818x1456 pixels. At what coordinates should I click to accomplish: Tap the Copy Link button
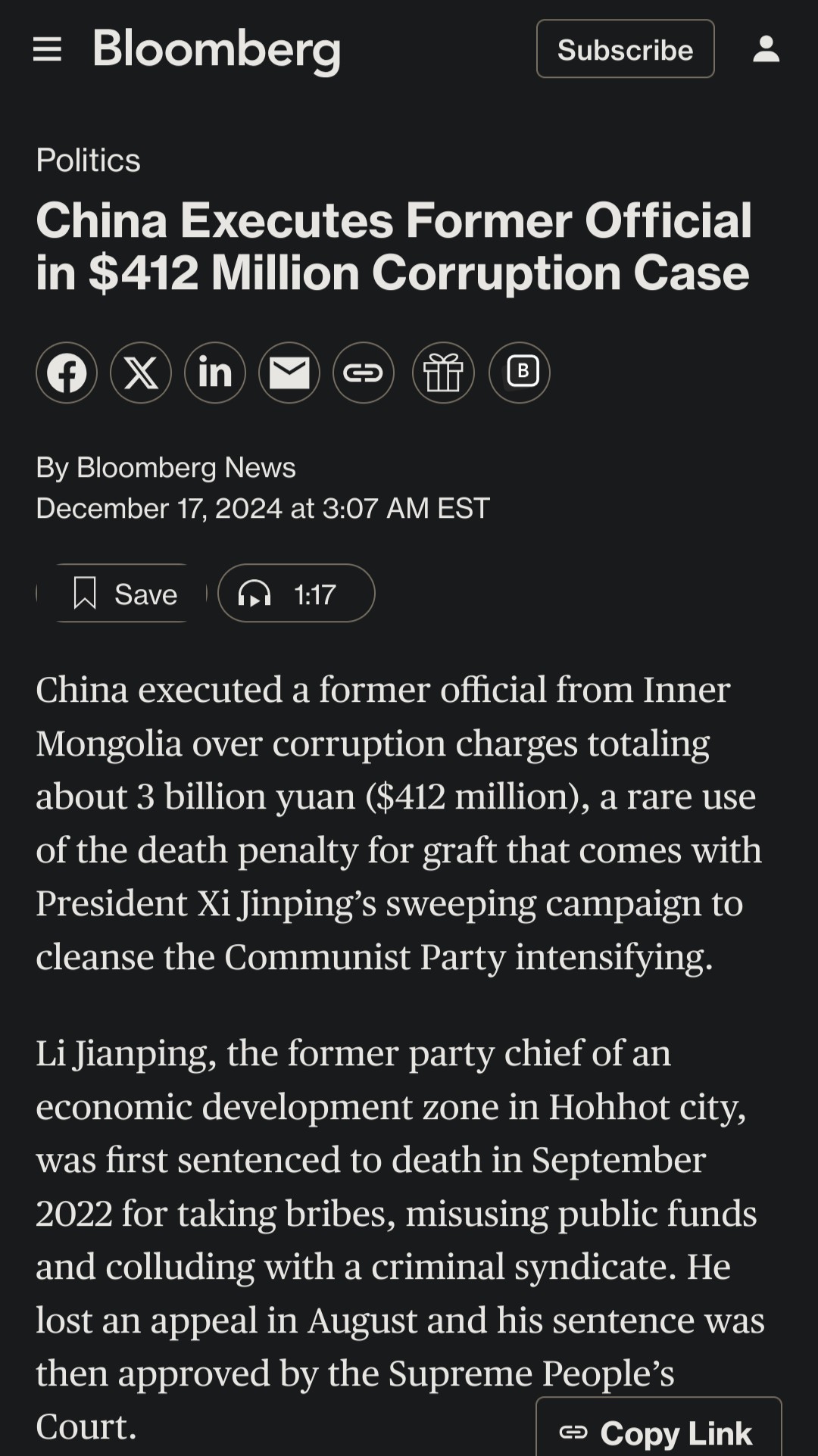(x=657, y=1432)
